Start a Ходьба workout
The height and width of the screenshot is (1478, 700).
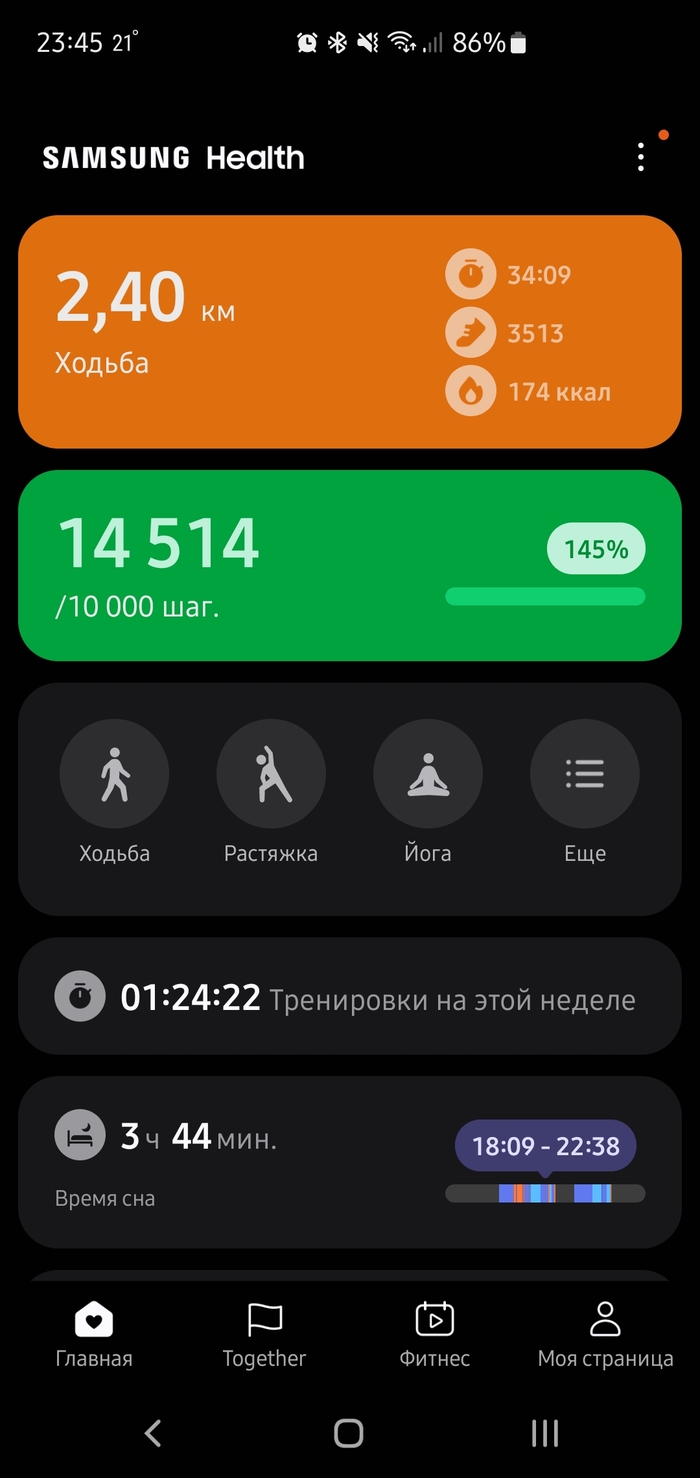click(x=114, y=775)
